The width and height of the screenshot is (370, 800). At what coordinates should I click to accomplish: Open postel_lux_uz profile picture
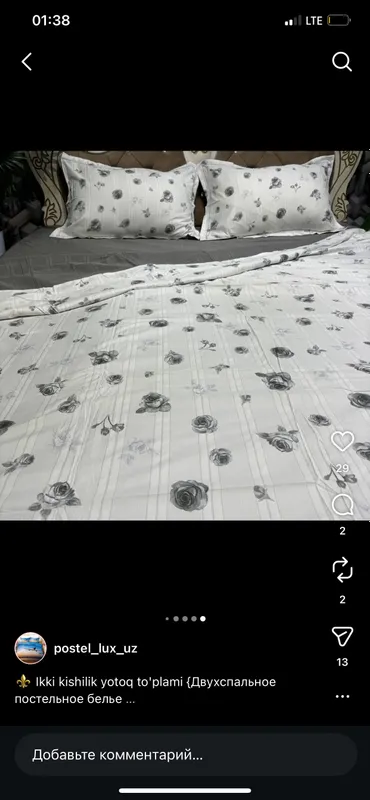point(31,648)
